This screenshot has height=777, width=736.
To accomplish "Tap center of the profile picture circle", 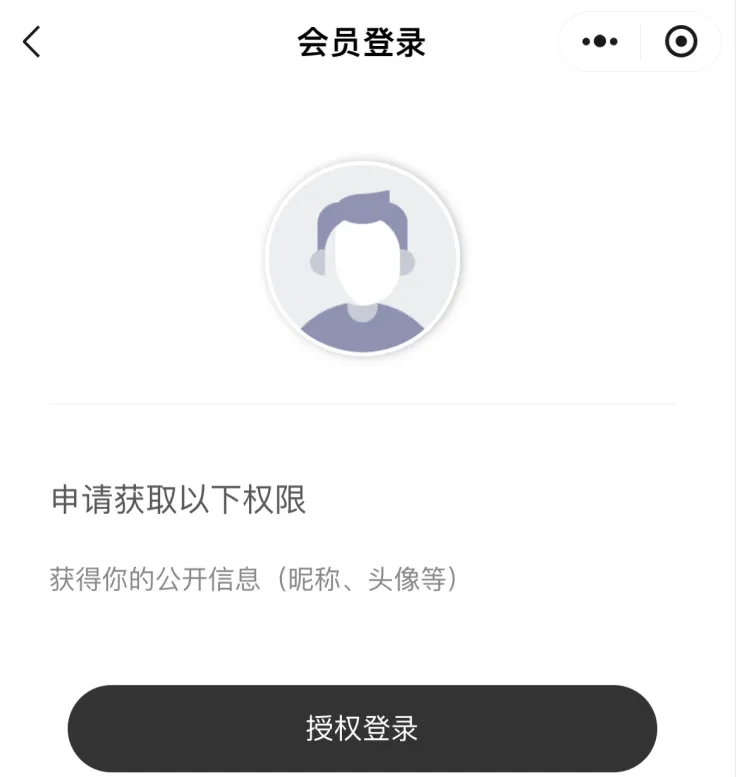I will (363, 257).
